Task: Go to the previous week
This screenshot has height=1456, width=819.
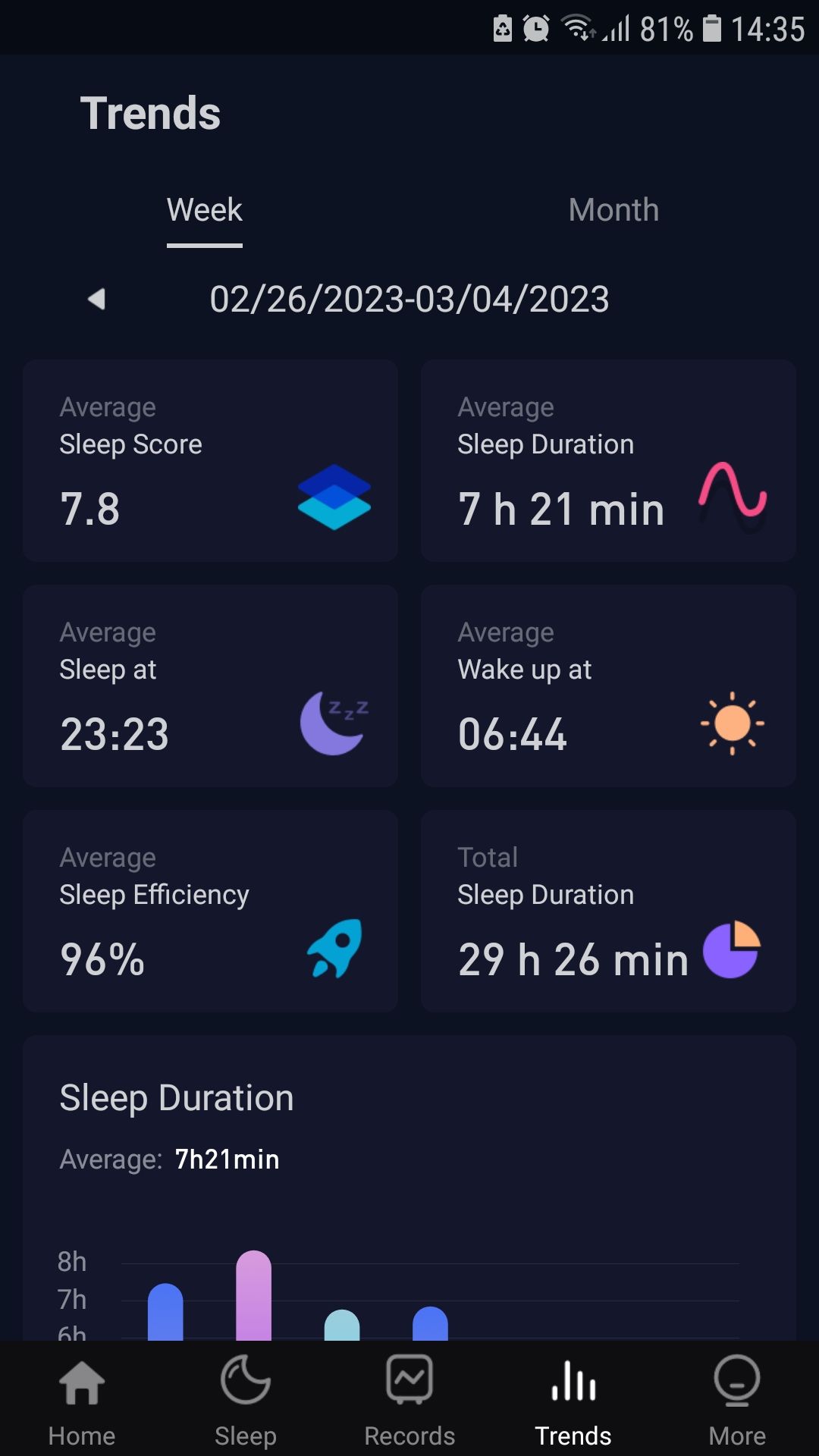Action: 96,299
